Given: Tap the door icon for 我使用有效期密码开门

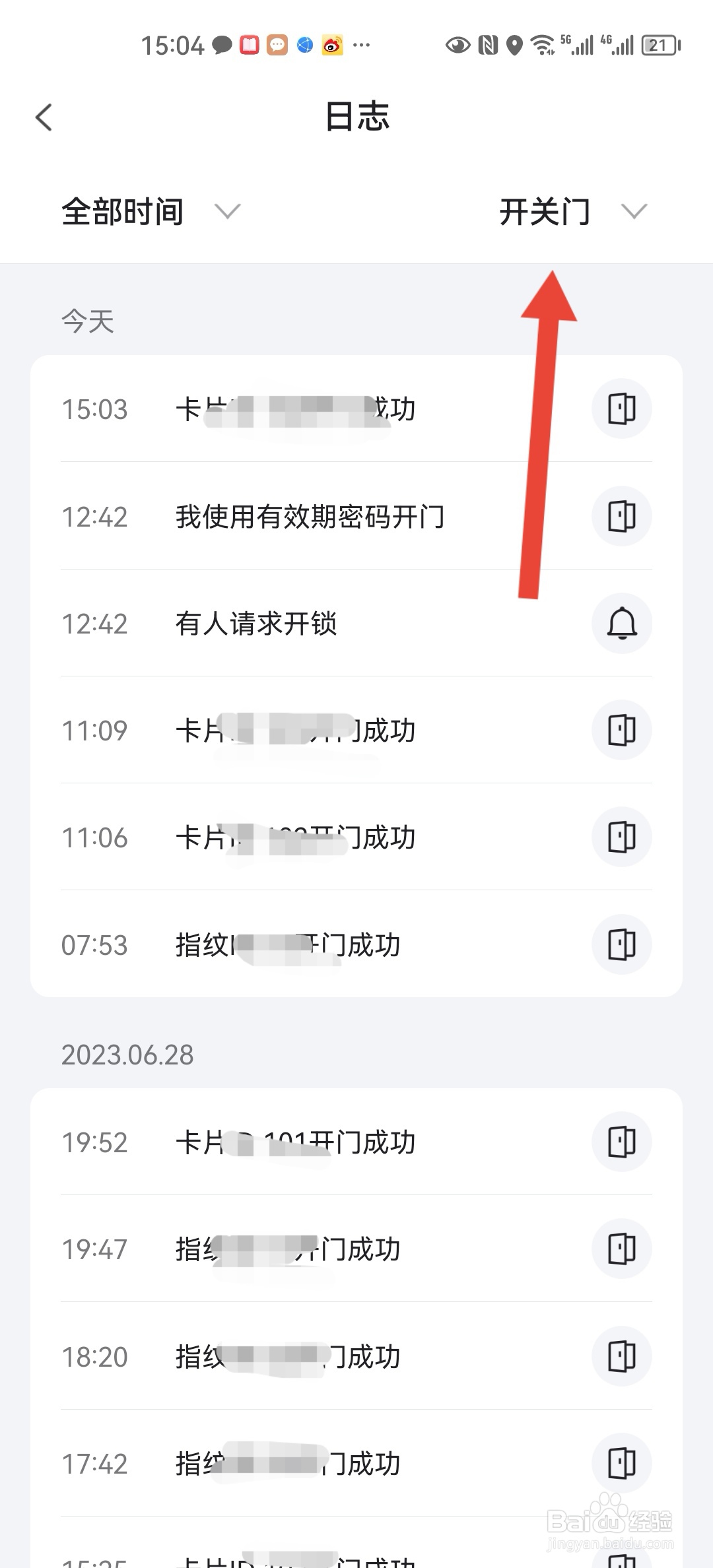Looking at the screenshot, I should point(621,516).
